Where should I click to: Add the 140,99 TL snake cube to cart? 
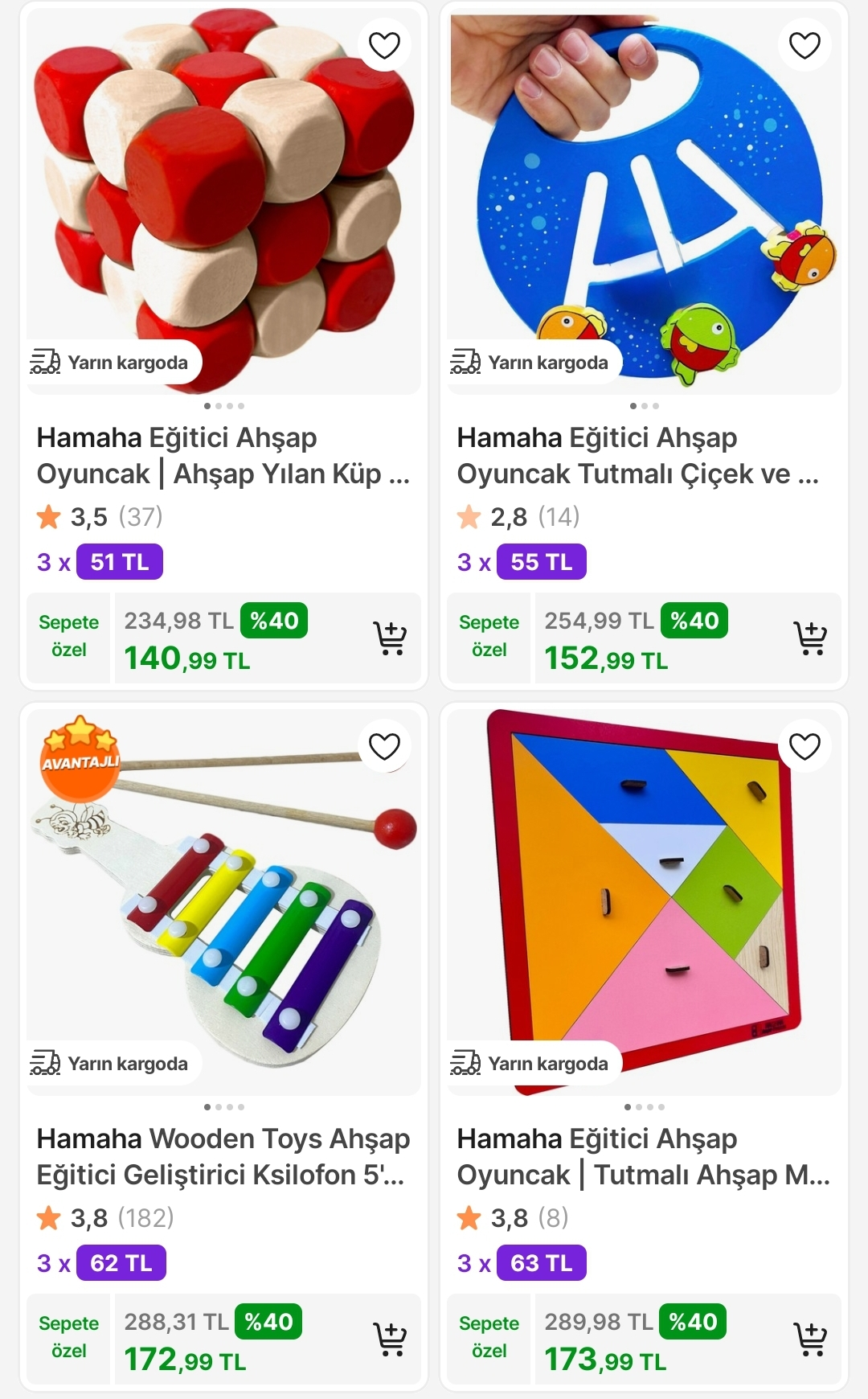point(391,638)
